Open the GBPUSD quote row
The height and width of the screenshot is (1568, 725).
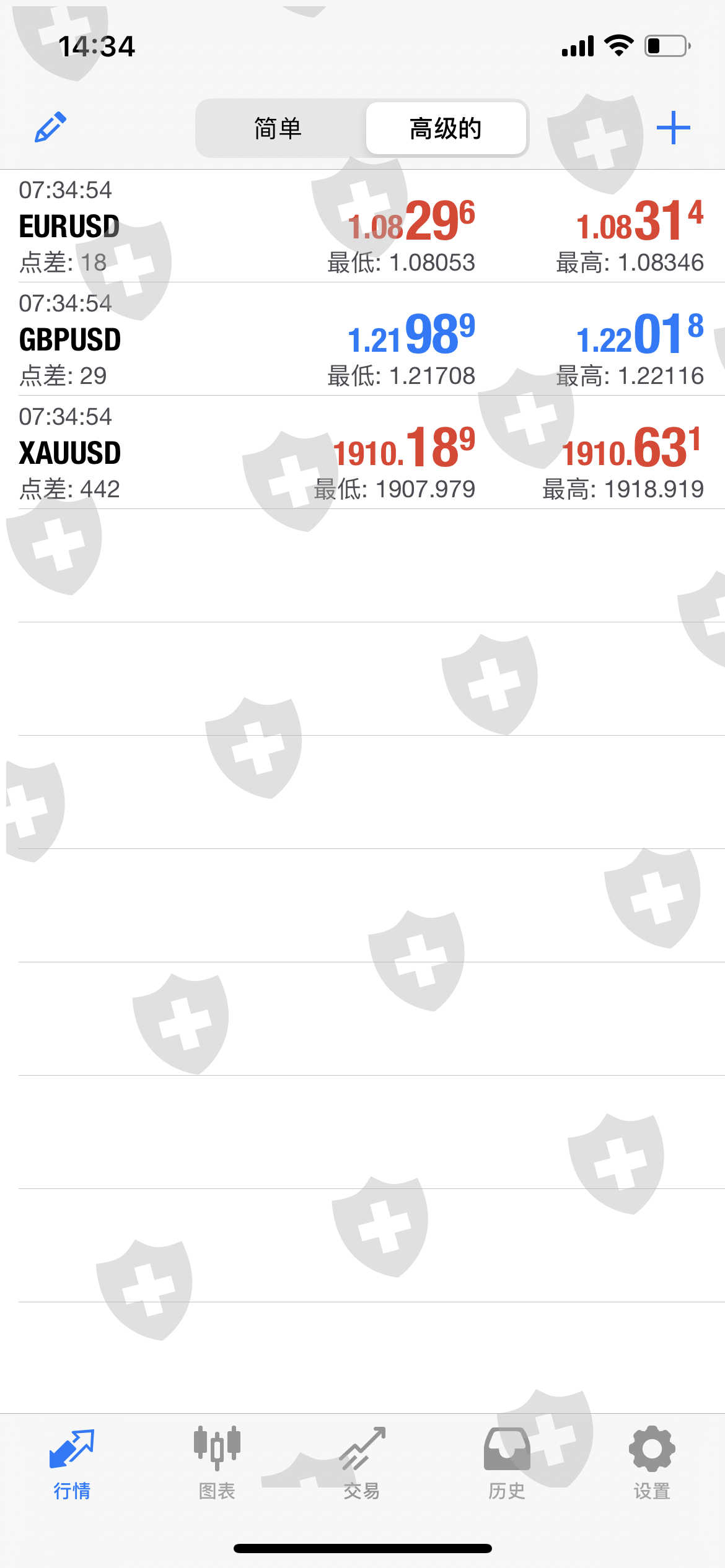[x=362, y=339]
